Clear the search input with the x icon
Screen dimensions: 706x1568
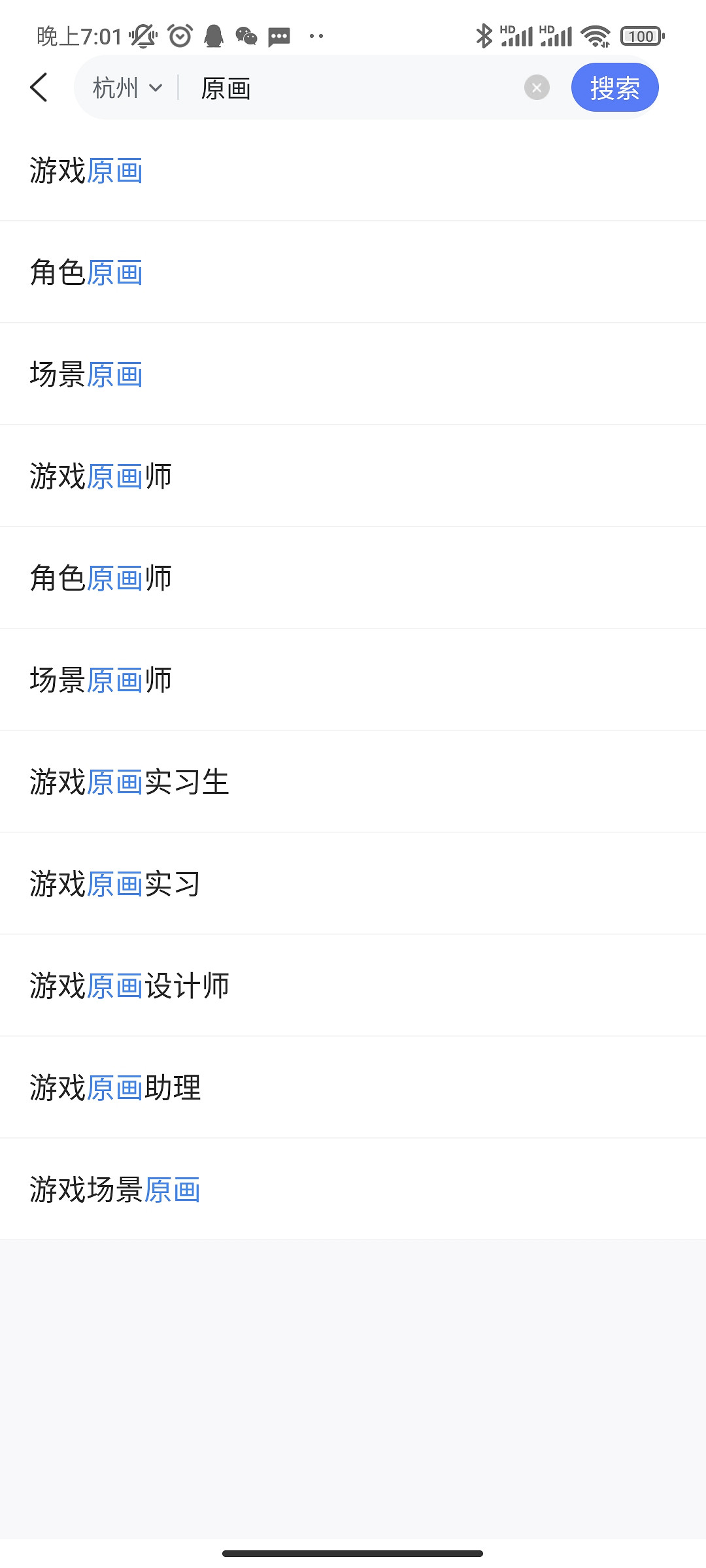(x=535, y=87)
